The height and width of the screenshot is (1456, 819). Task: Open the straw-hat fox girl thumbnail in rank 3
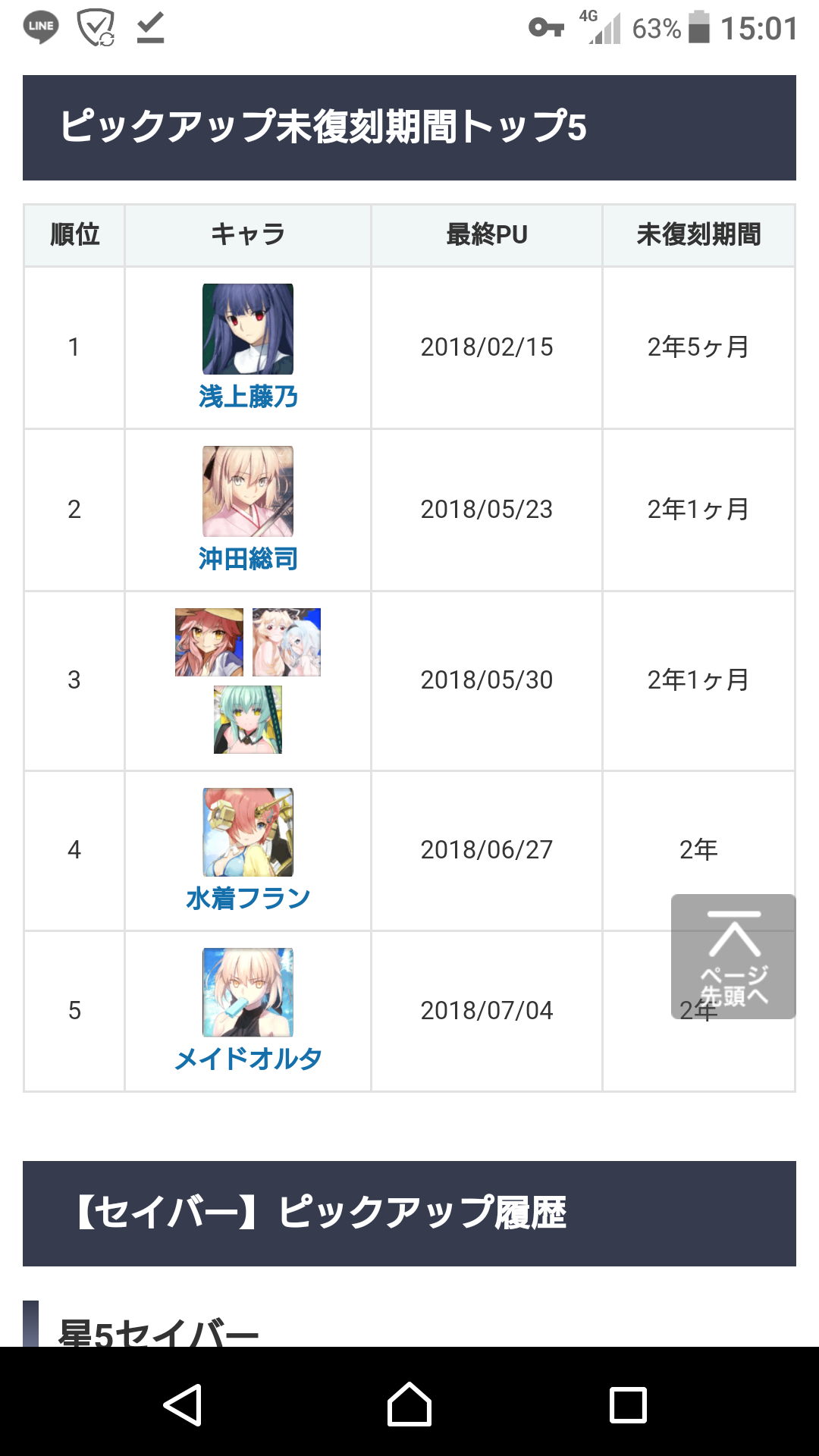pyautogui.click(x=209, y=642)
